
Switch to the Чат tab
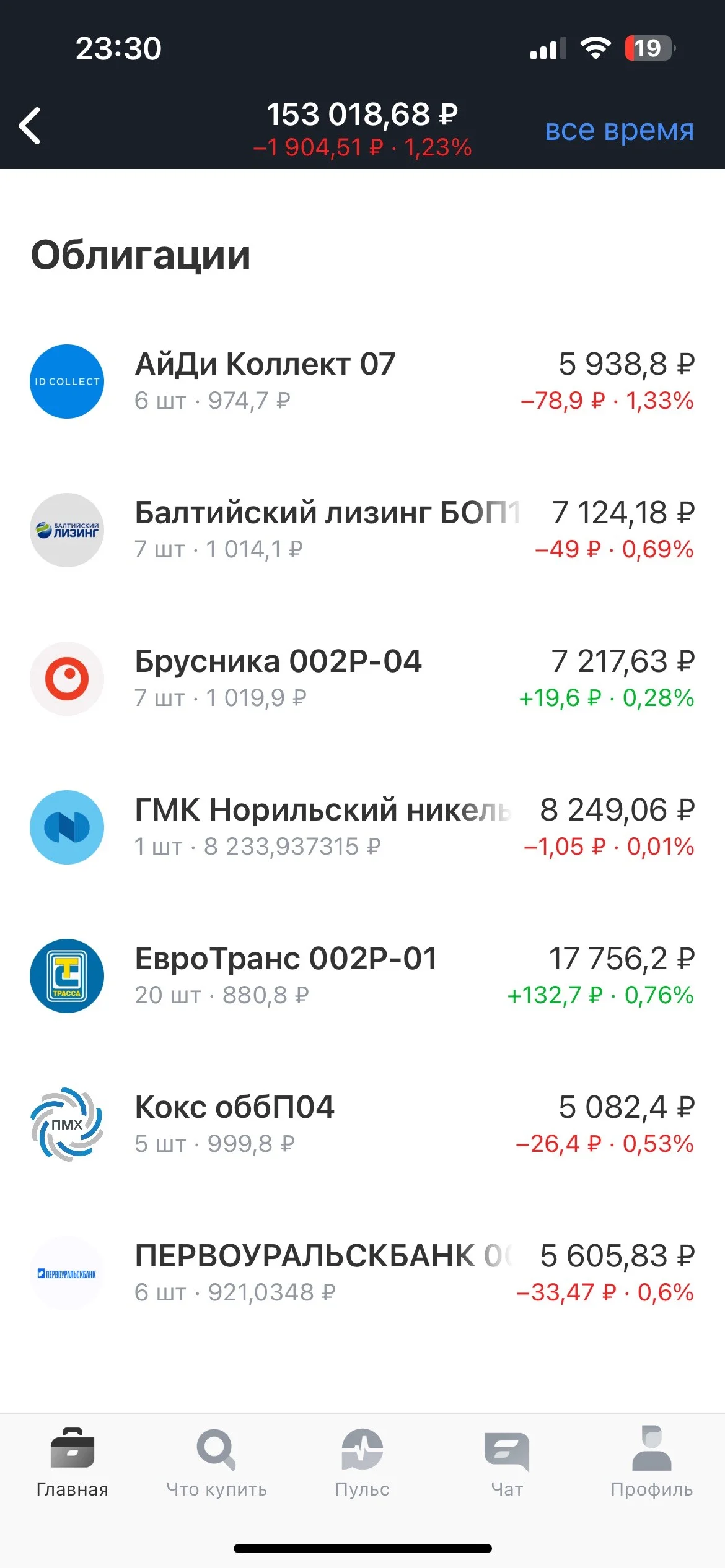507,1463
